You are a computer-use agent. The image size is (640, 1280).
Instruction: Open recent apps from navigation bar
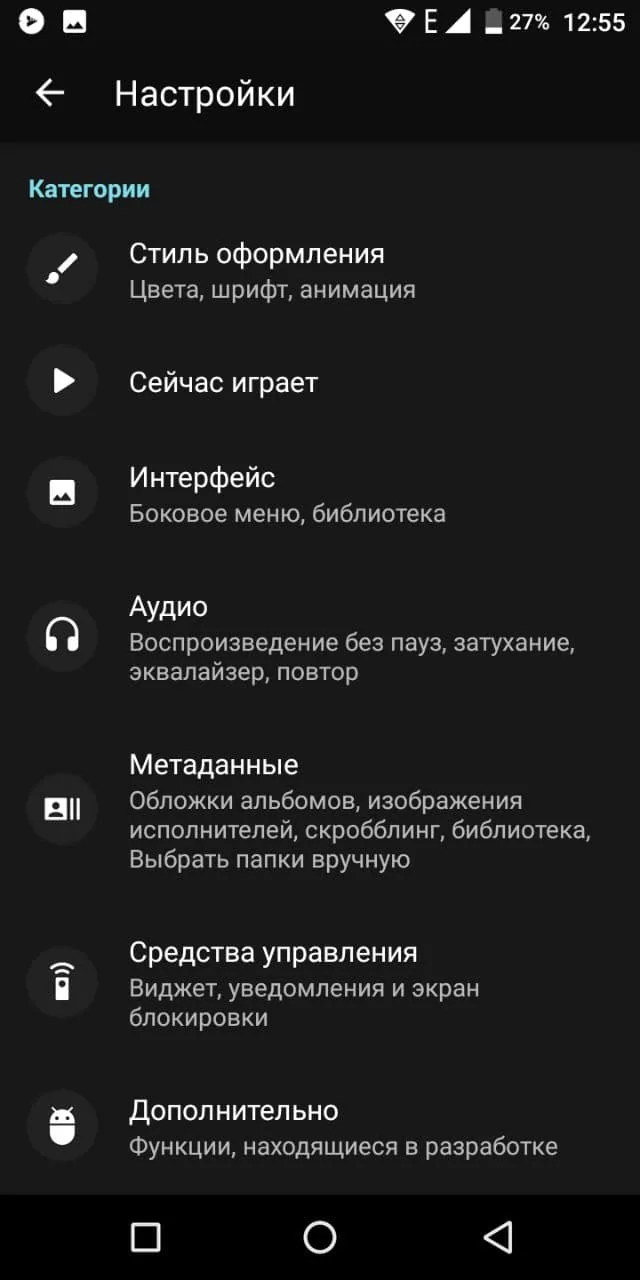146,1237
